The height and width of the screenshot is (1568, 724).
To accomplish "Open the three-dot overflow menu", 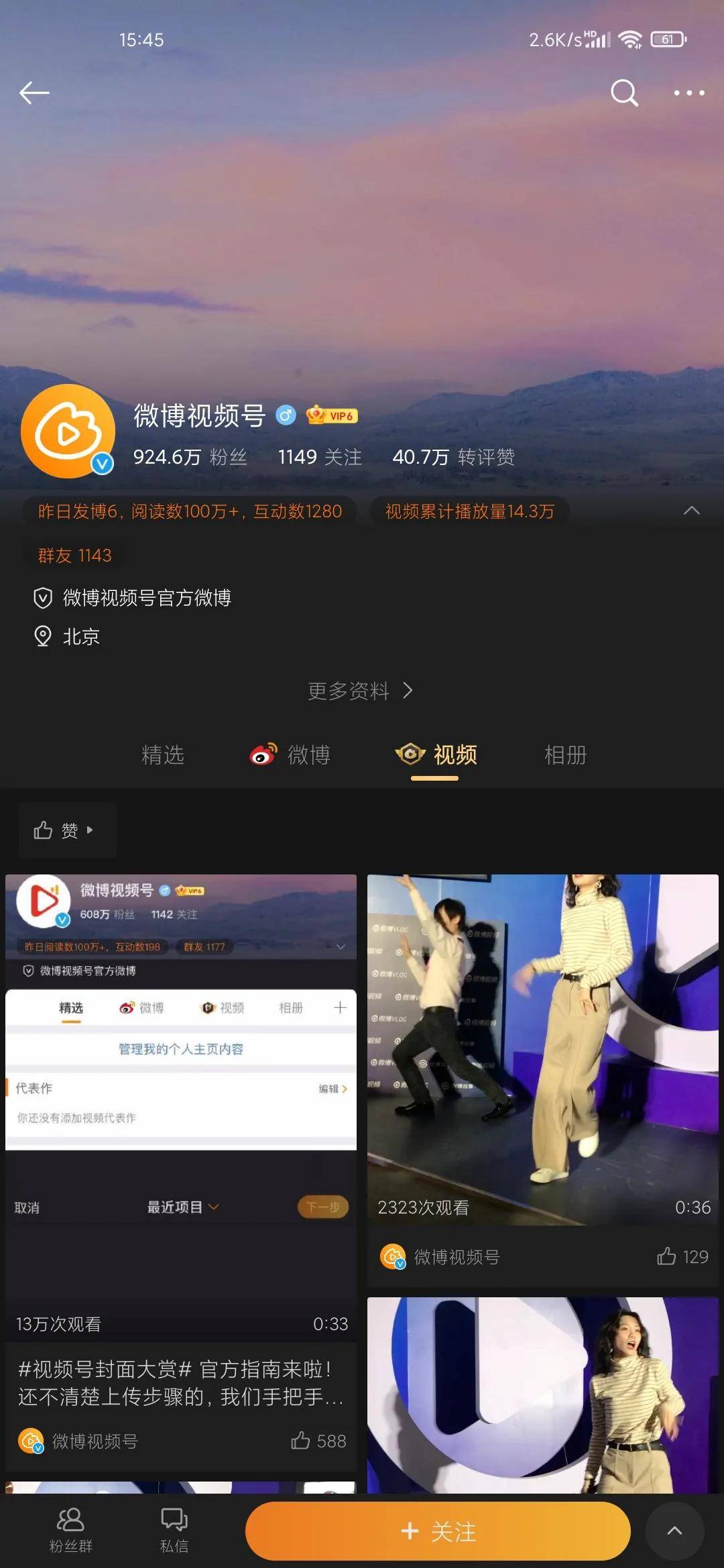I will [689, 93].
